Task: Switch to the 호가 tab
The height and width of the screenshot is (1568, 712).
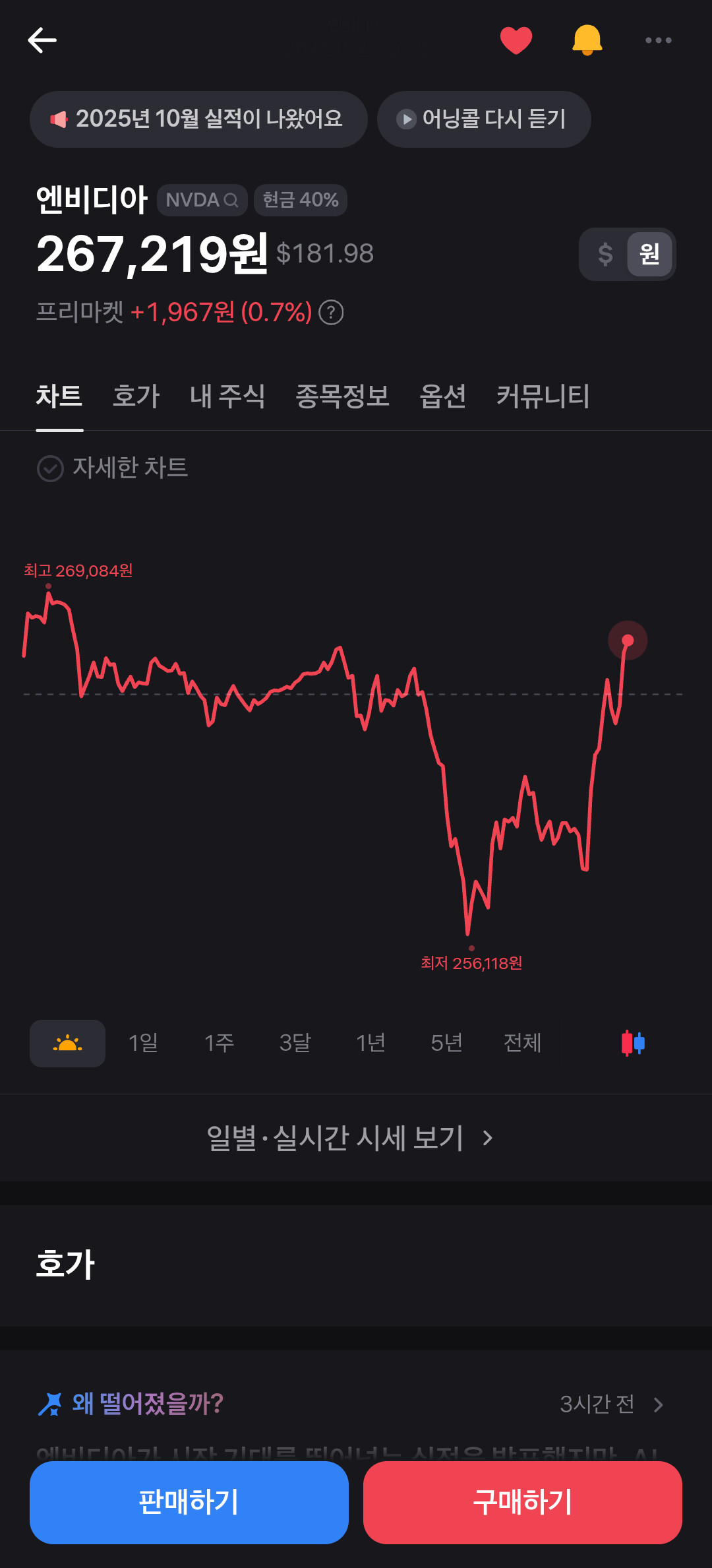Action: point(136,396)
